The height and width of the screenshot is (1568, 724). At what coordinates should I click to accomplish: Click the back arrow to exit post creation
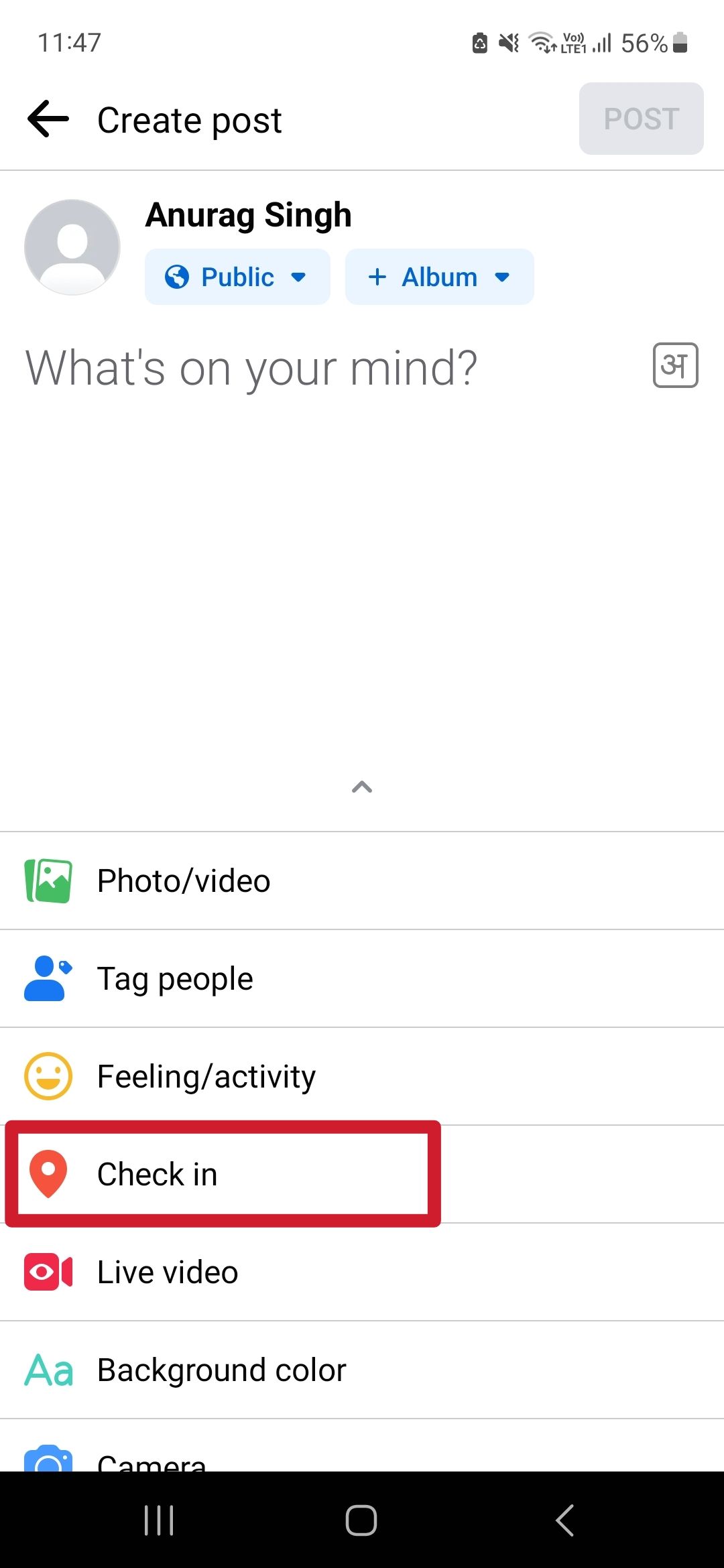click(x=46, y=120)
